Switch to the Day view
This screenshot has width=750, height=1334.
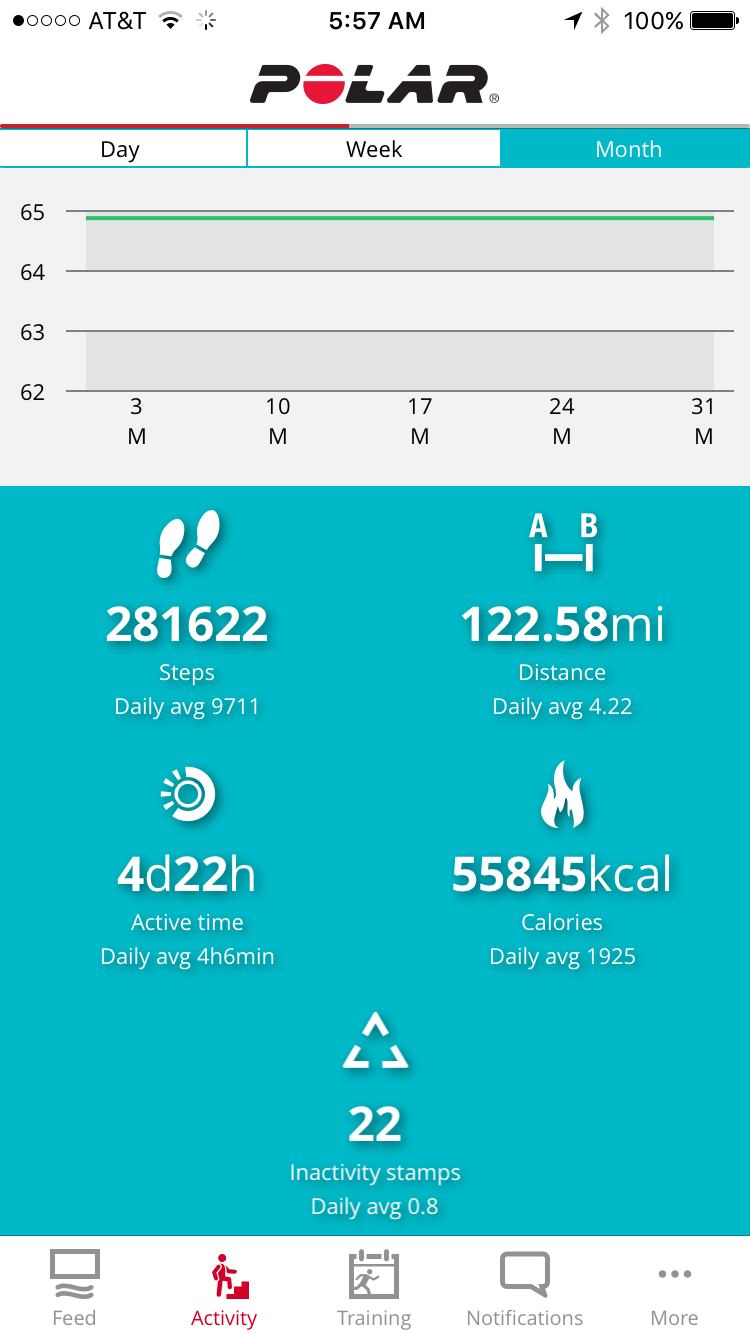click(121, 149)
